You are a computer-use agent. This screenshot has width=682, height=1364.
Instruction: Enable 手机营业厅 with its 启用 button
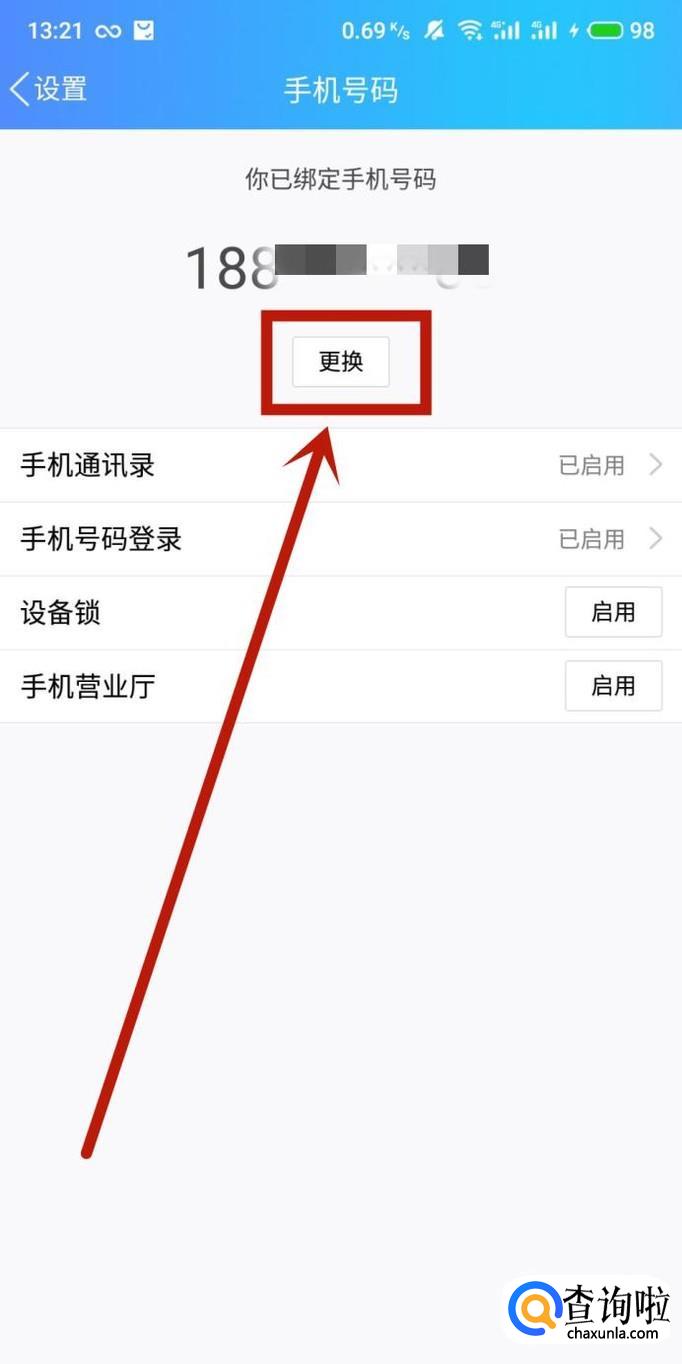click(x=613, y=686)
